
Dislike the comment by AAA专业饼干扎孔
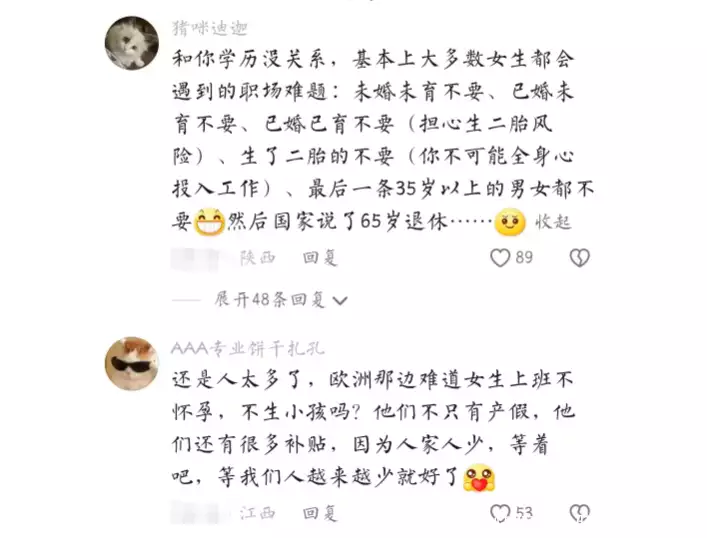579,513
